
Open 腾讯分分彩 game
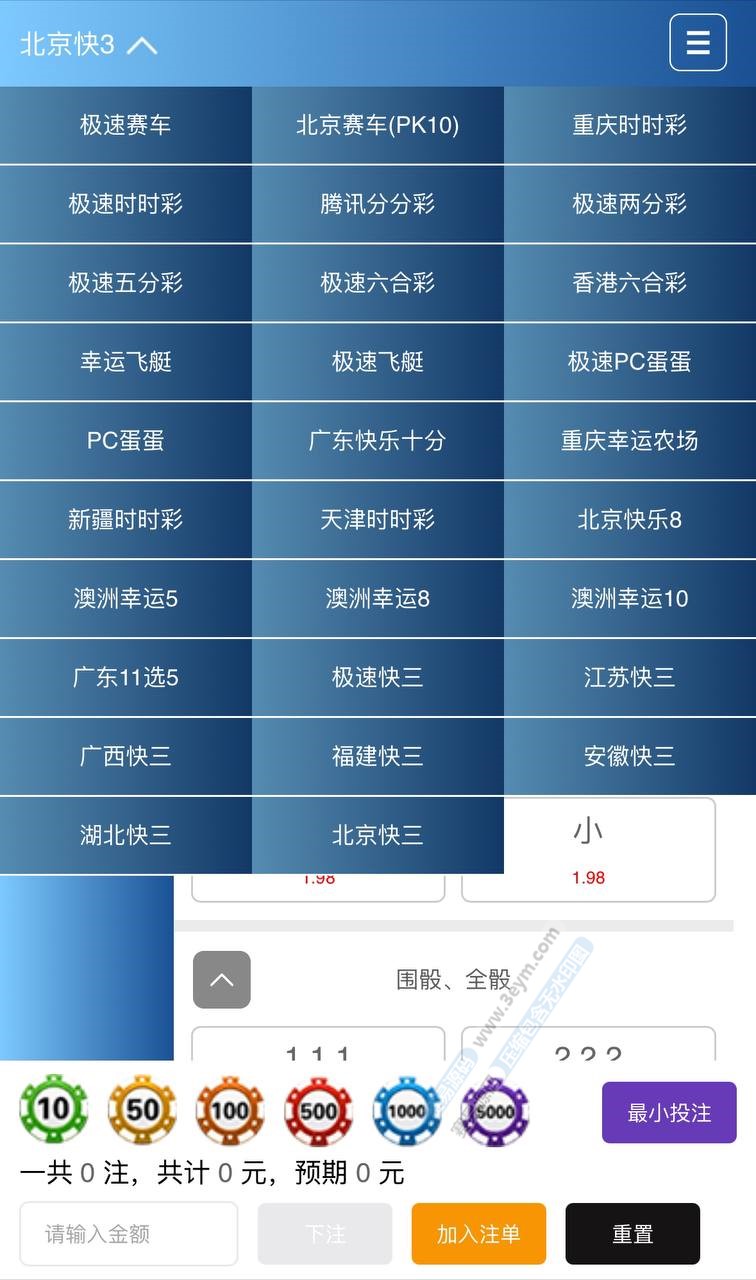tap(377, 204)
